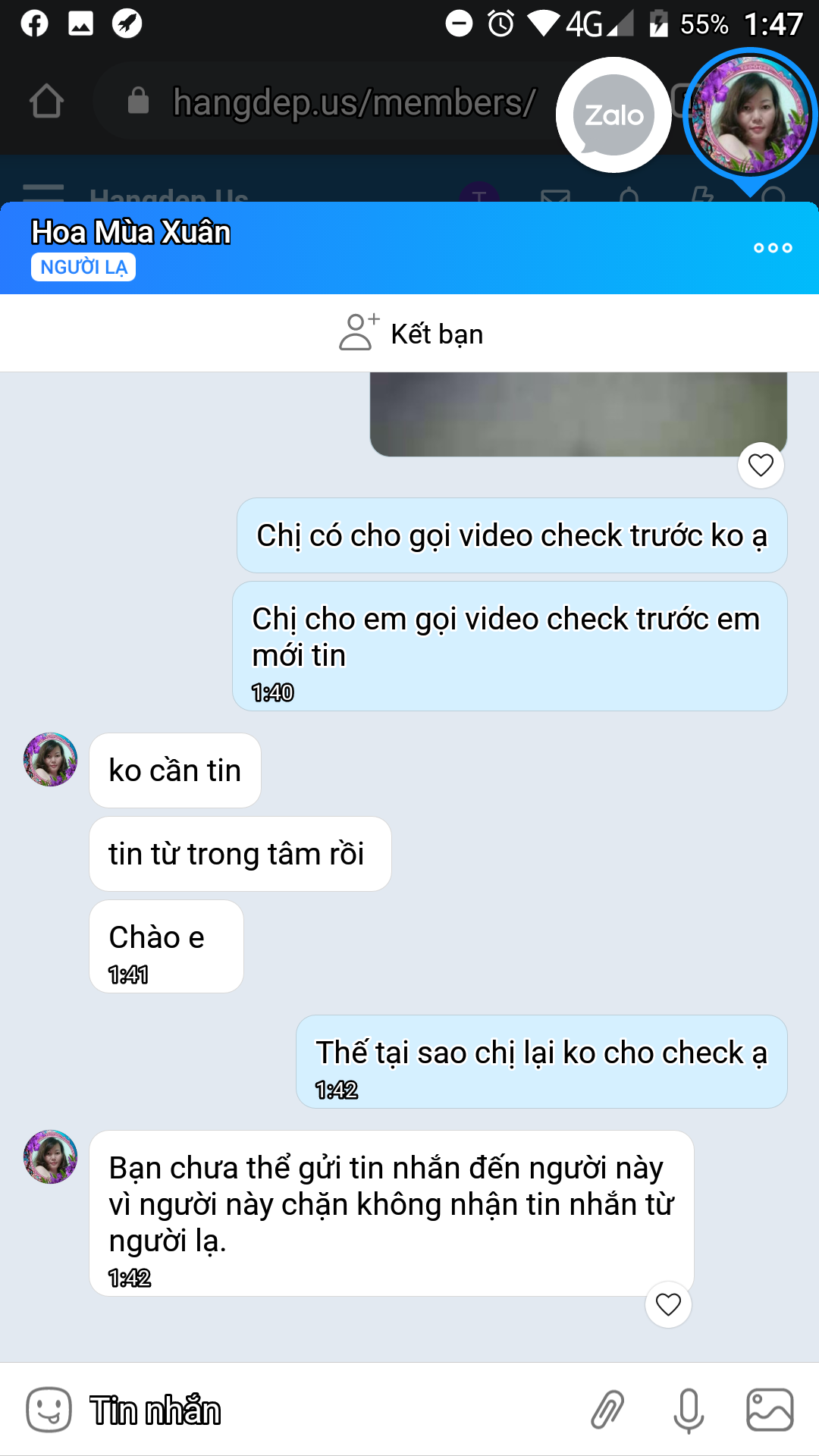Open the three-dot chat options menu
This screenshot has height=1456, width=819.
pos(773,248)
